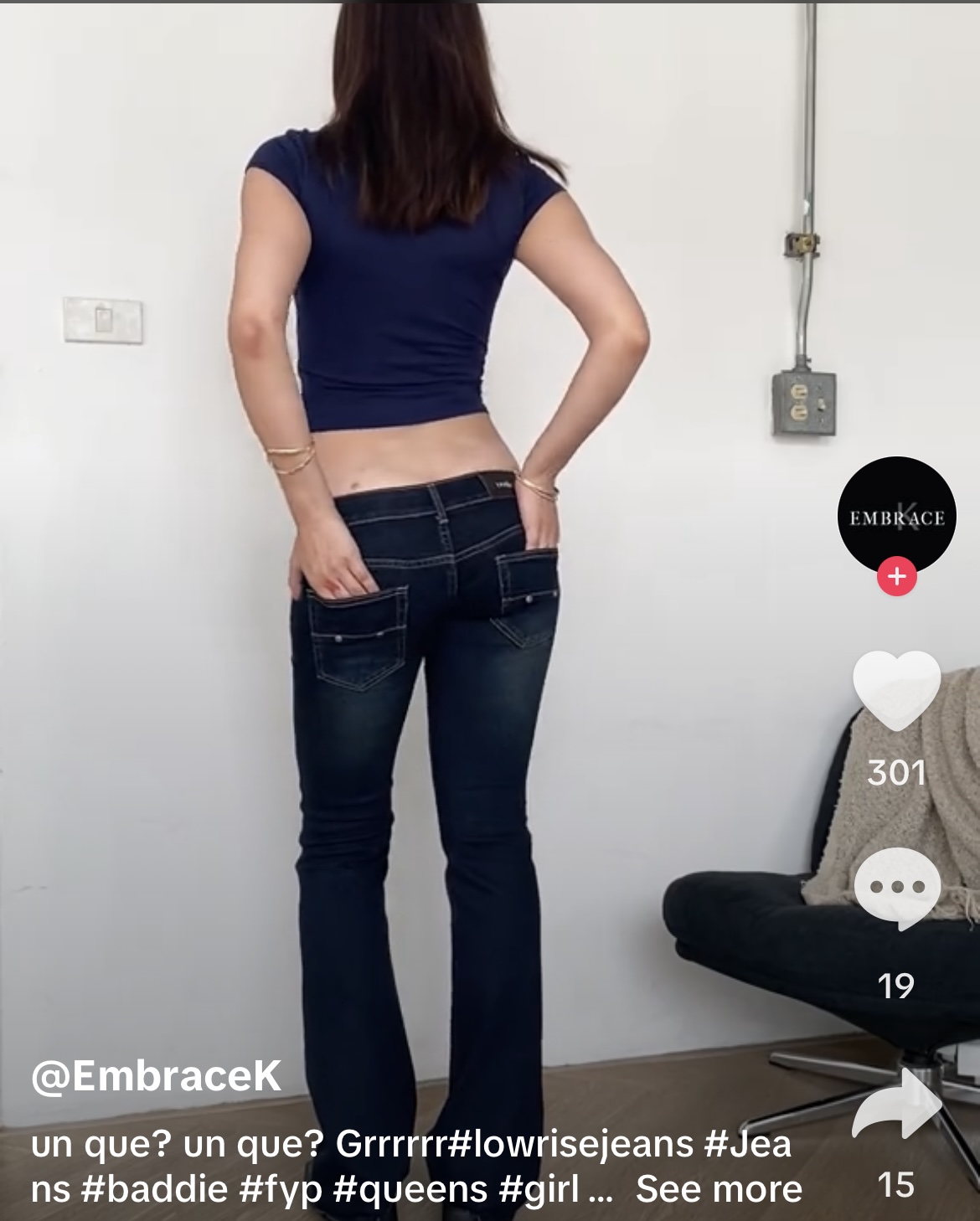Open the @EmbraceK username link
The width and height of the screenshot is (980, 1221).
(x=157, y=1076)
